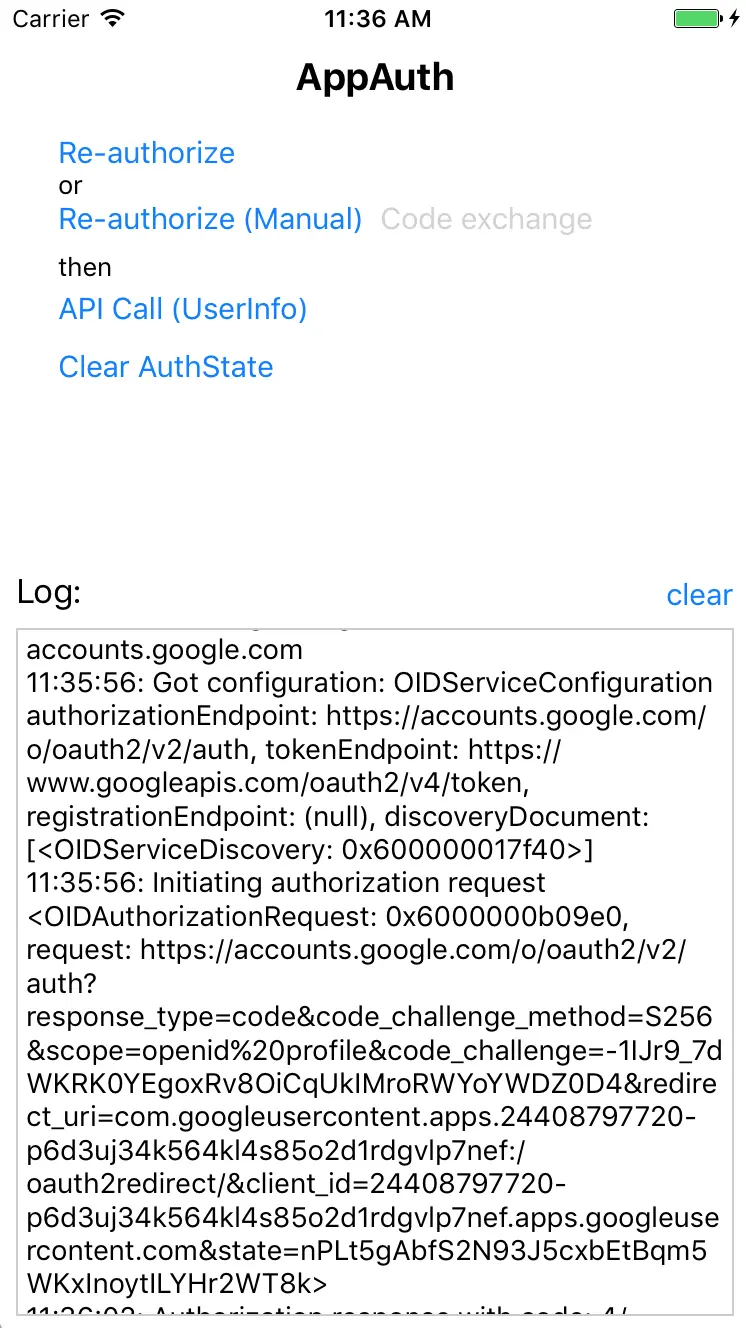Select Clear AuthState
Screen dimensions: 746x1328
(x=166, y=367)
